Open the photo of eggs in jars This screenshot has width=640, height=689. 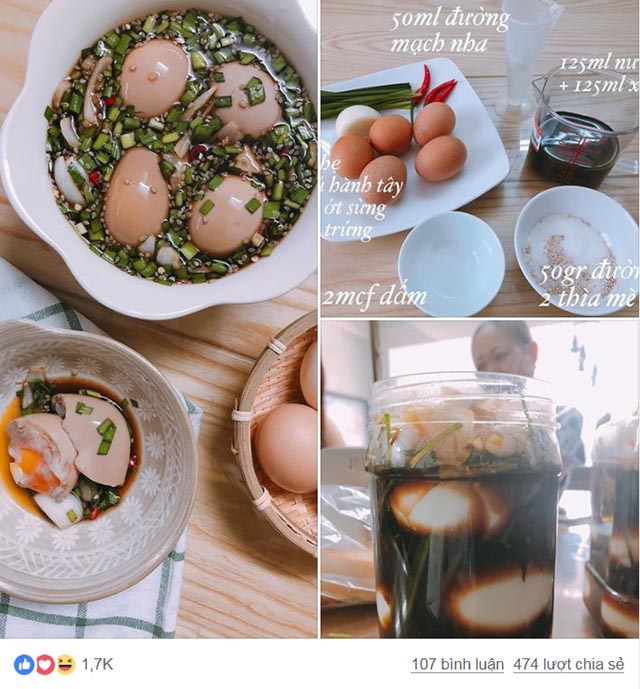point(480,478)
